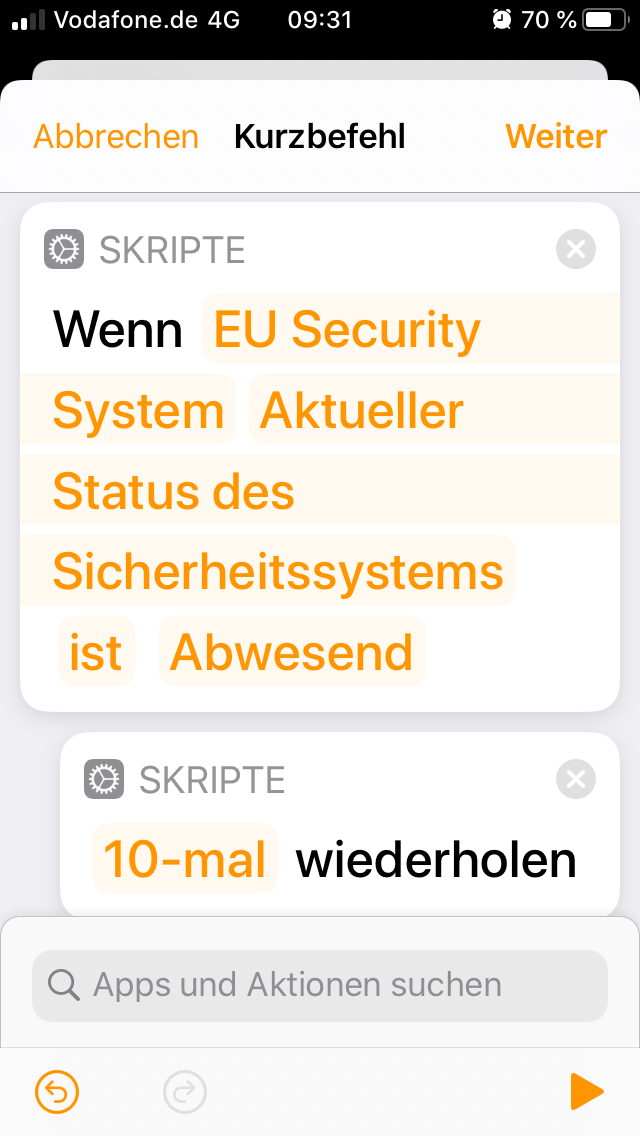
Task: Tap Weiter to continue
Action: tap(556, 136)
